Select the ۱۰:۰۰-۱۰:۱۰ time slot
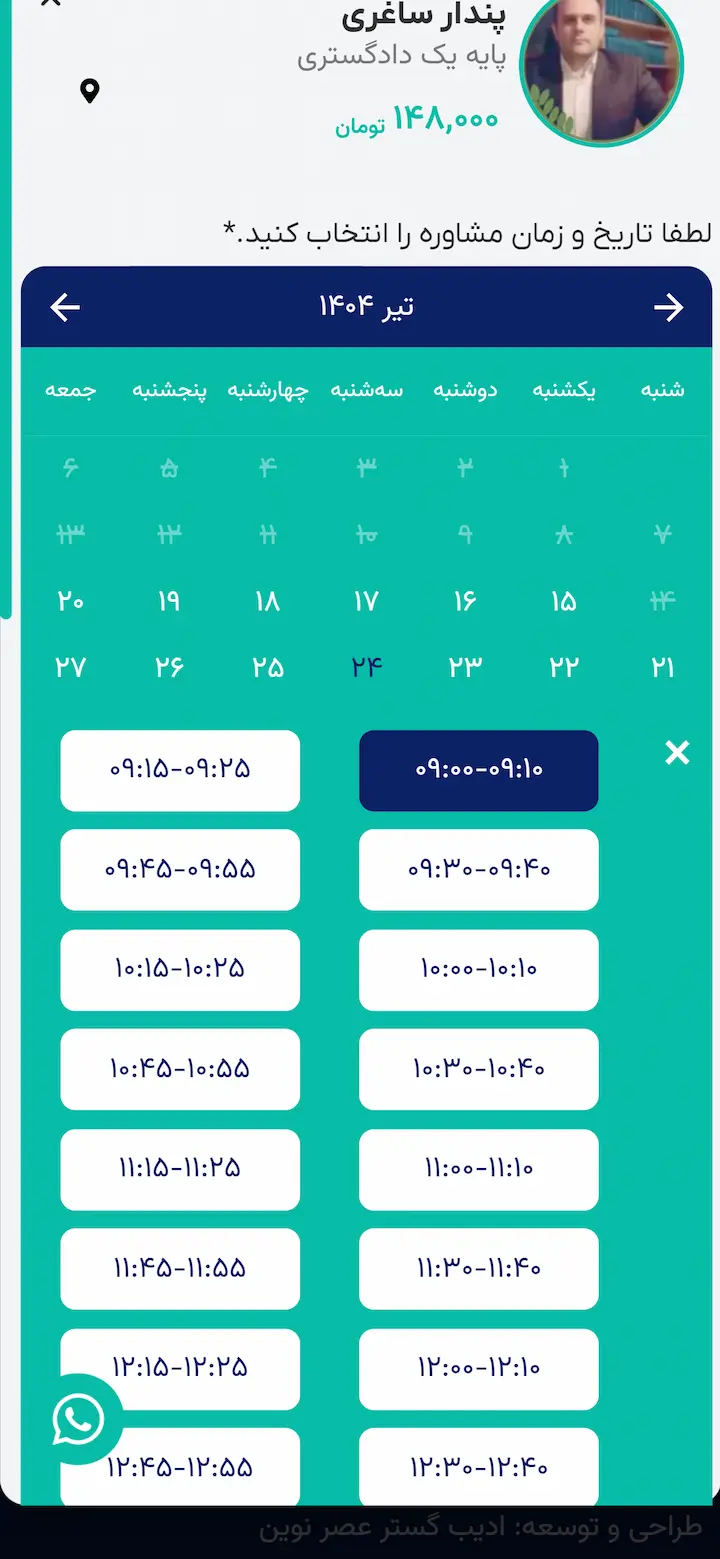Screen dimensions: 720x1559 pyautogui.click(x=479, y=970)
